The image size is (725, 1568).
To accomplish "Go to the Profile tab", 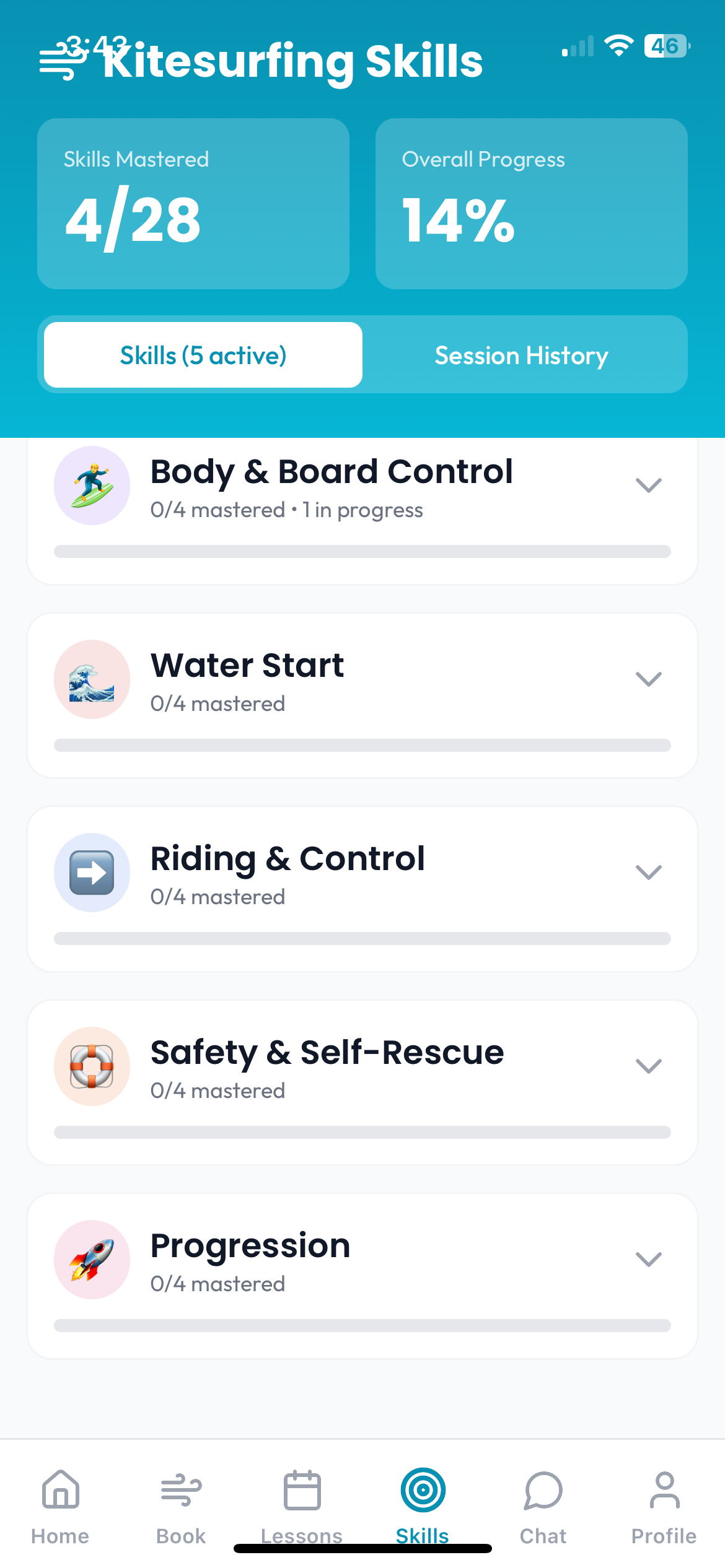I will click(664, 1505).
